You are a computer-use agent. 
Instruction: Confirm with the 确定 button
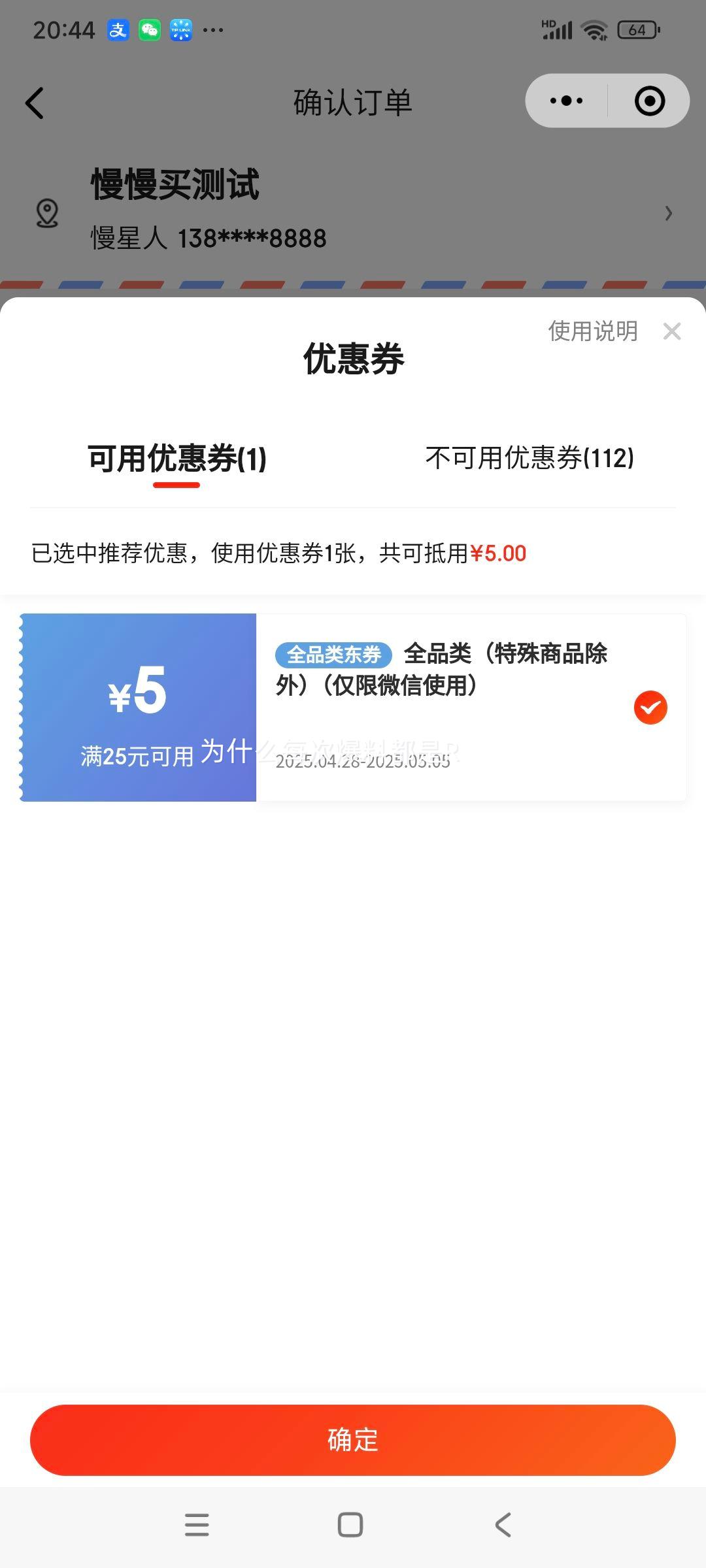tap(353, 1440)
